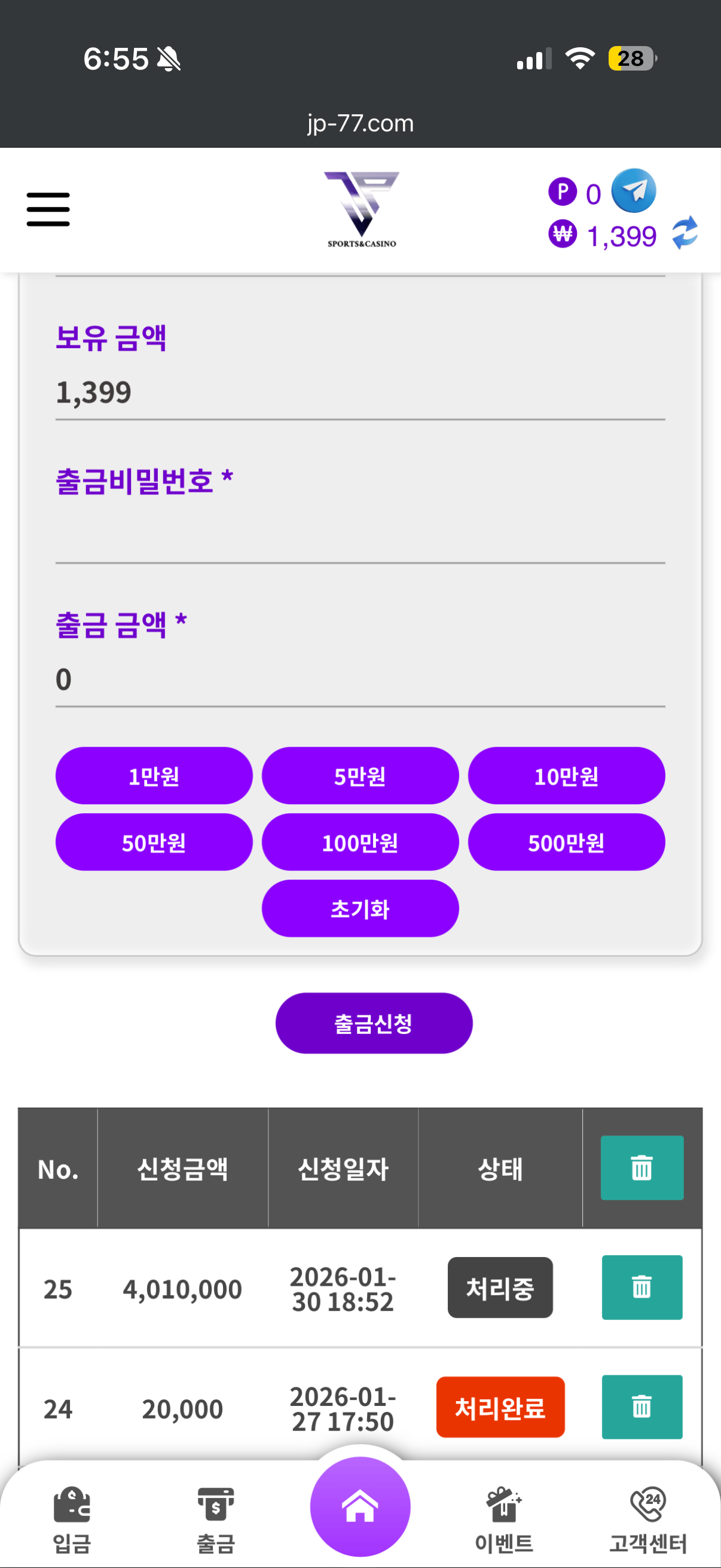Reset the amount with 초기화
The image size is (721, 1568).
[x=359, y=908]
